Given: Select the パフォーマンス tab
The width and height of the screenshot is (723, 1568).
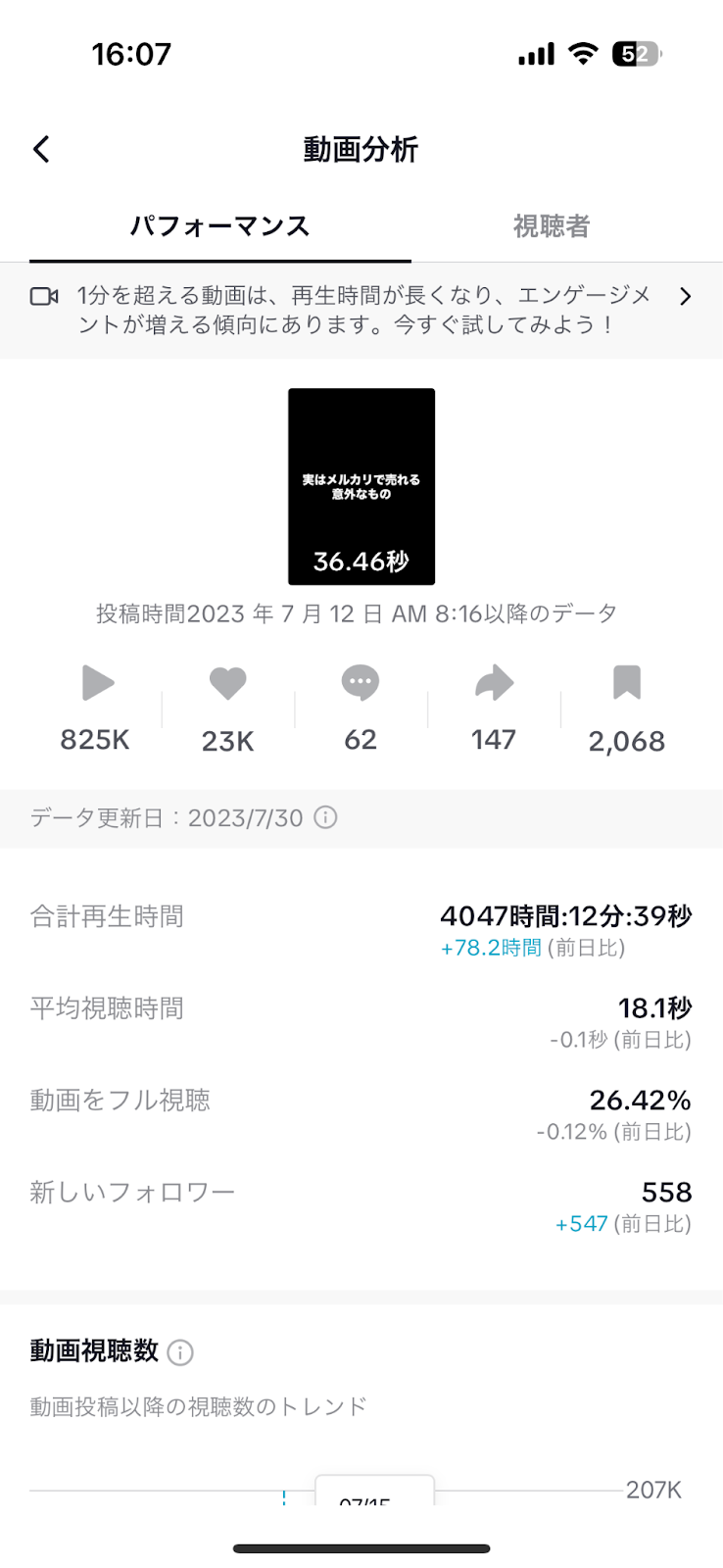Looking at the screenshot, I should (220, 226).
